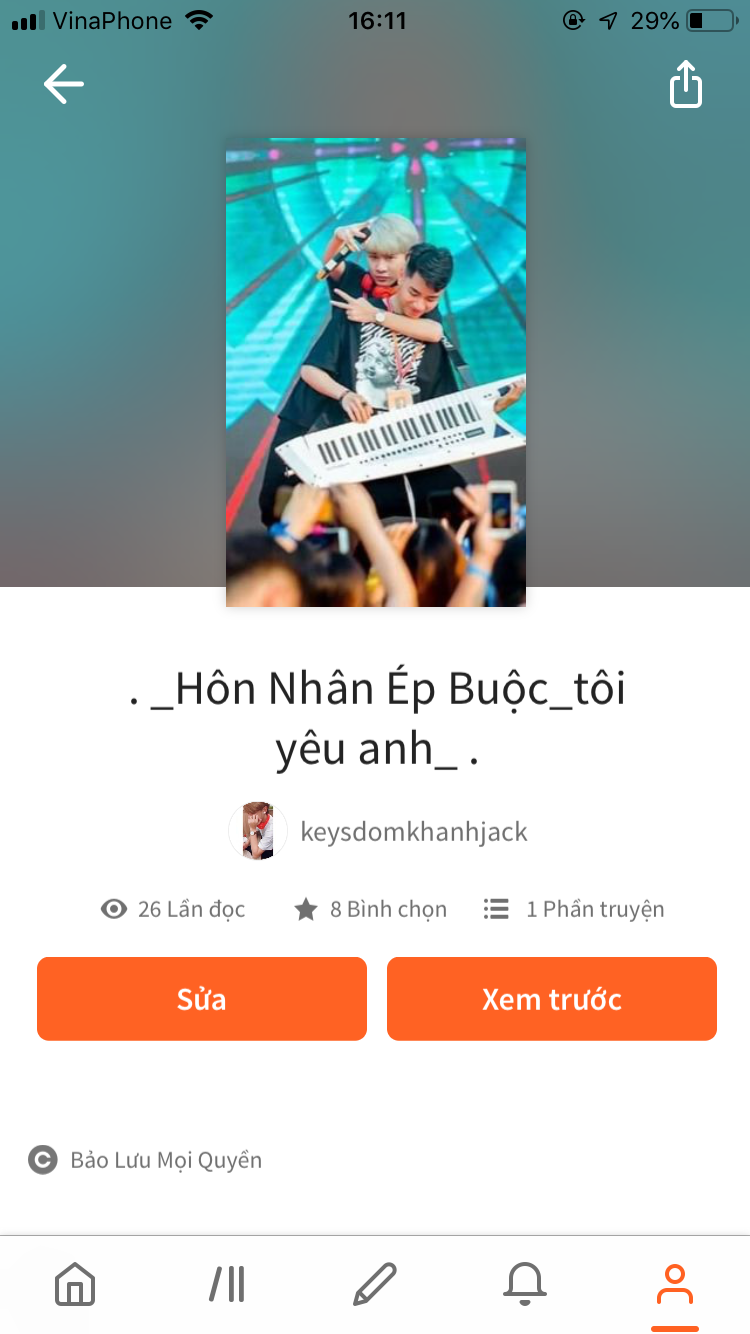The height and width of the screenshot is (1334, 750).
Task: Open the 1 Phần truyện chapter list
Action: coord(574,909)
